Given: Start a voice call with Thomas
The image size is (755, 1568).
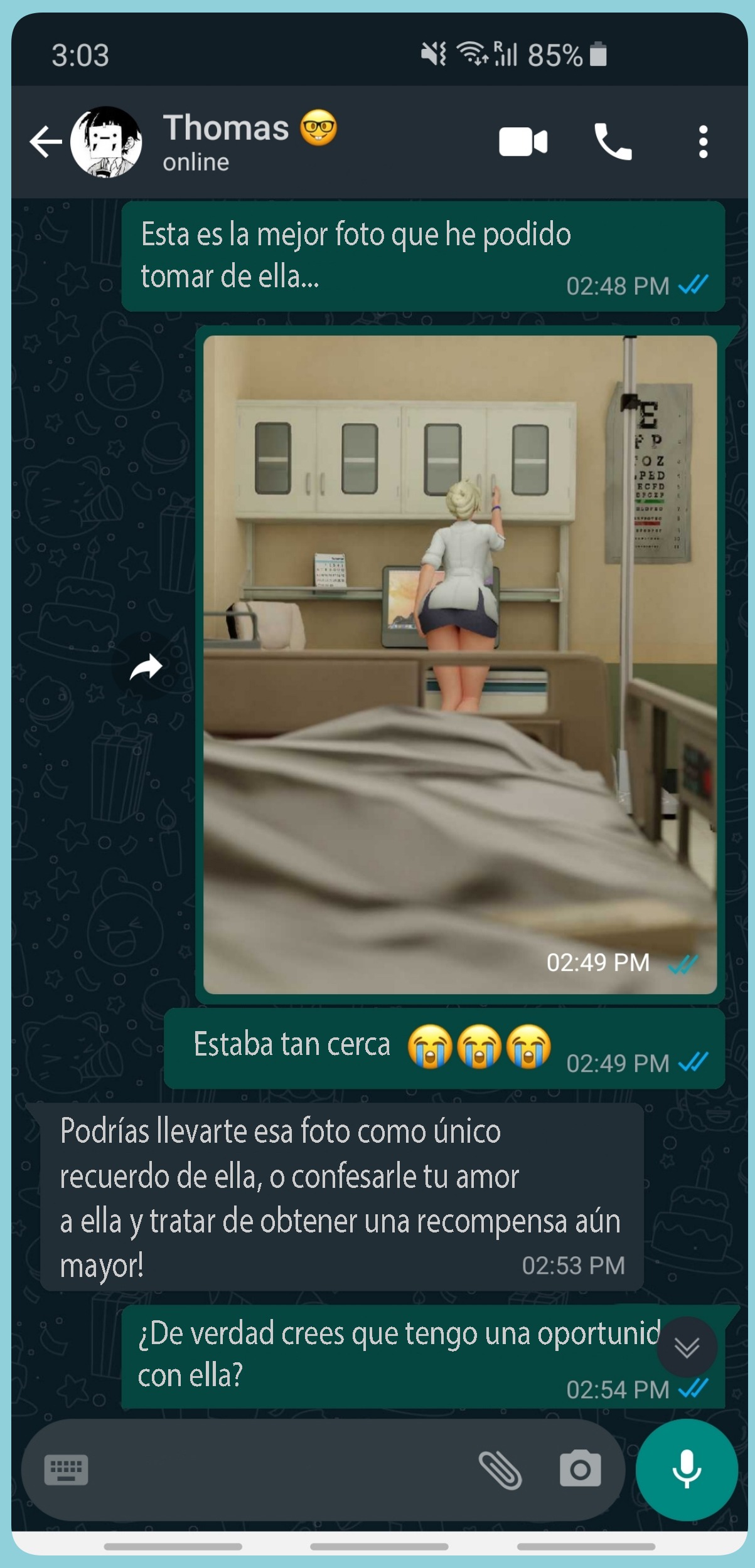Looking at the screenshot, I should point(613,142).
